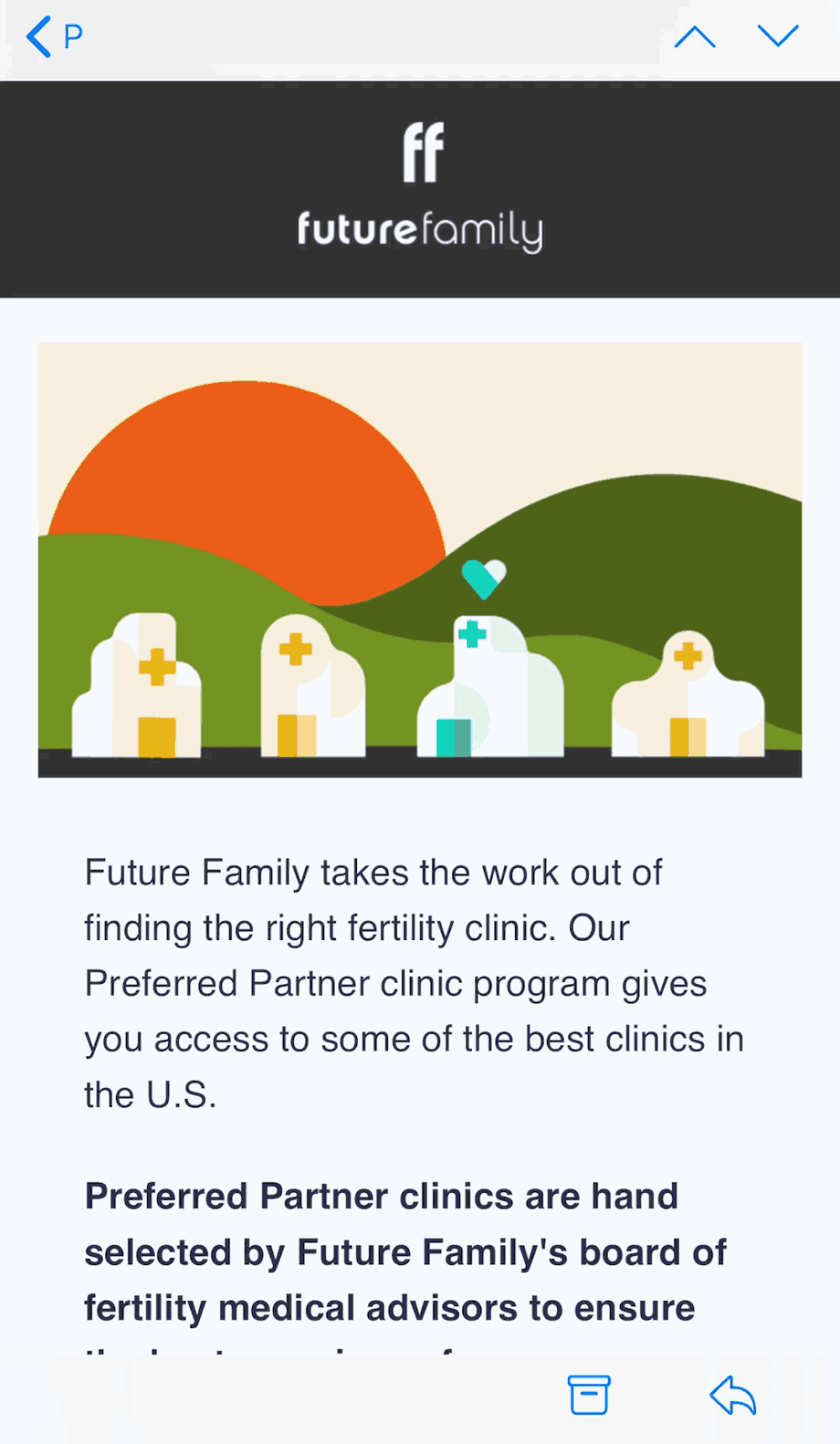Archive this Future Family email
Image resolution: width=840 pixels, height=1444 pixels.
pyautogui.click(x=589, y=1395)
